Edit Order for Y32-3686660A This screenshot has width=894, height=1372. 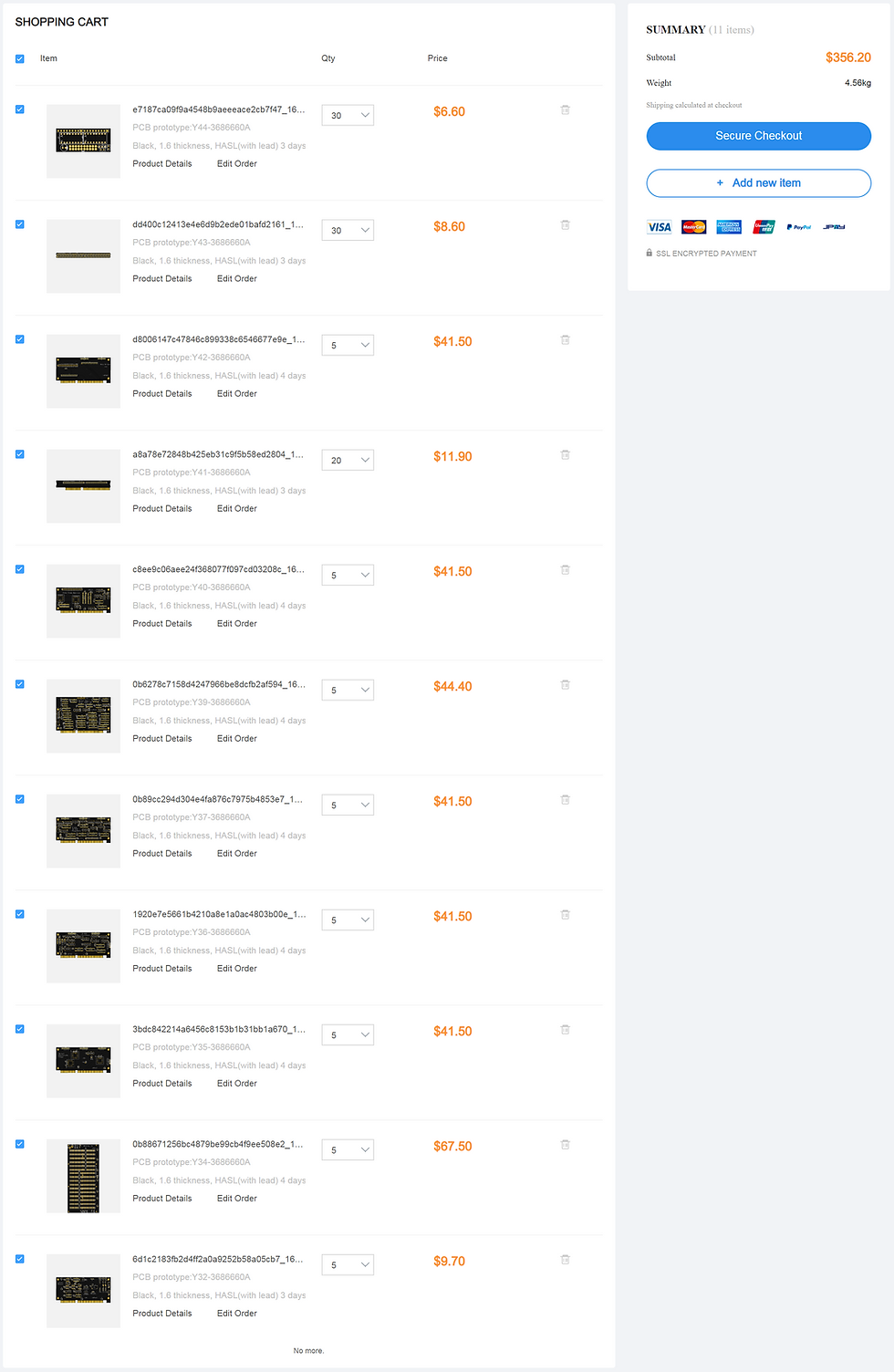236,1314
